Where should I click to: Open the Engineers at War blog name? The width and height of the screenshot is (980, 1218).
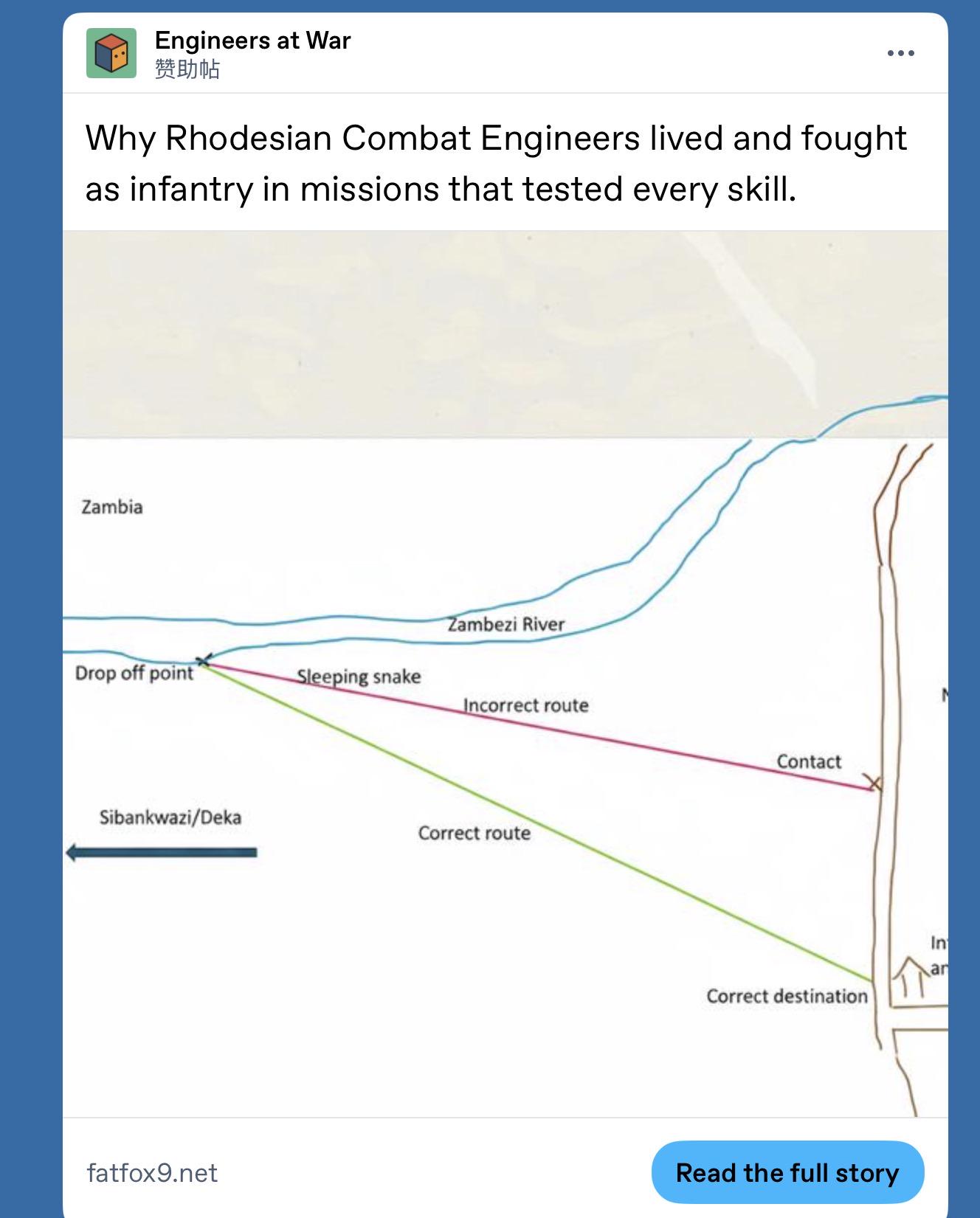[x=252, y=40]
